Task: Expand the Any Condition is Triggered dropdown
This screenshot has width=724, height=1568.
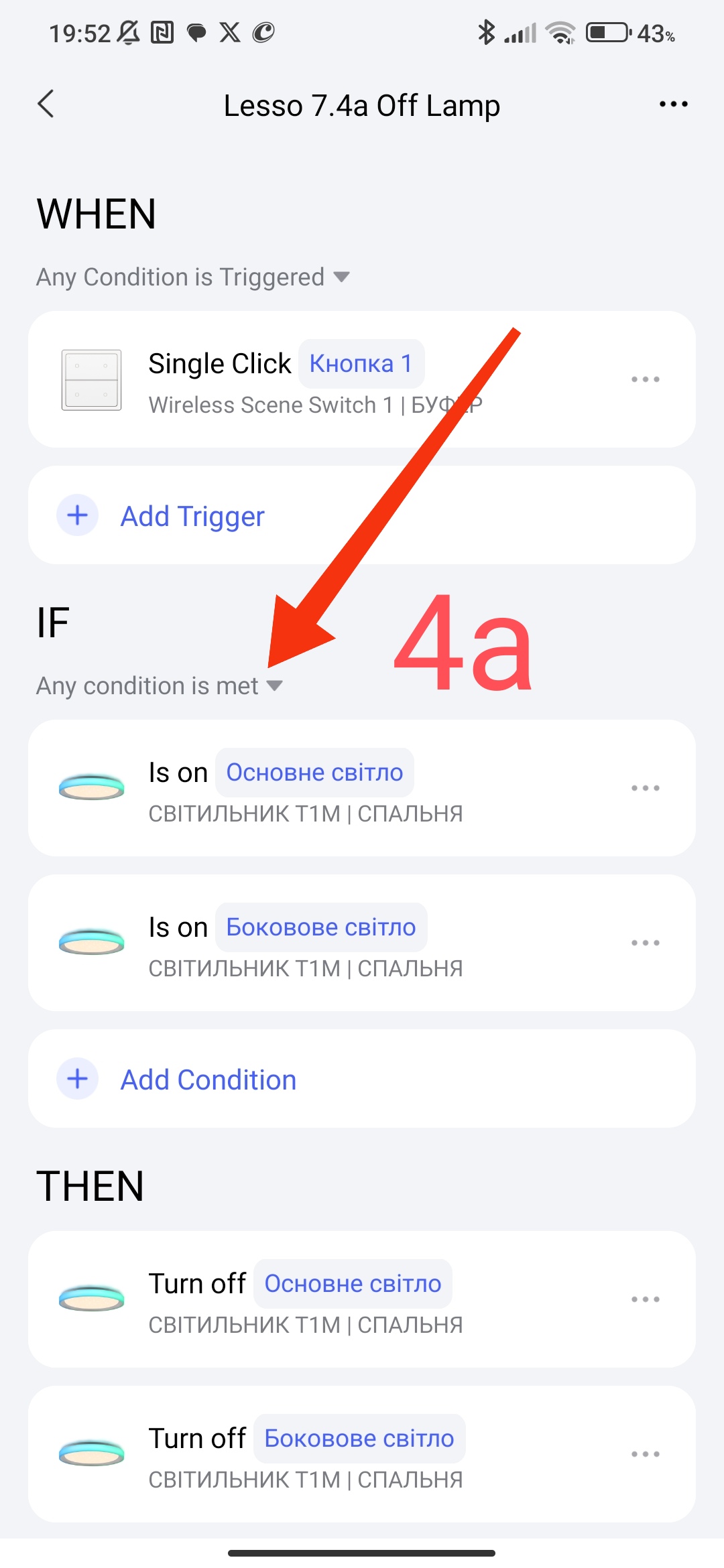Action: click(x=193, y=277)
